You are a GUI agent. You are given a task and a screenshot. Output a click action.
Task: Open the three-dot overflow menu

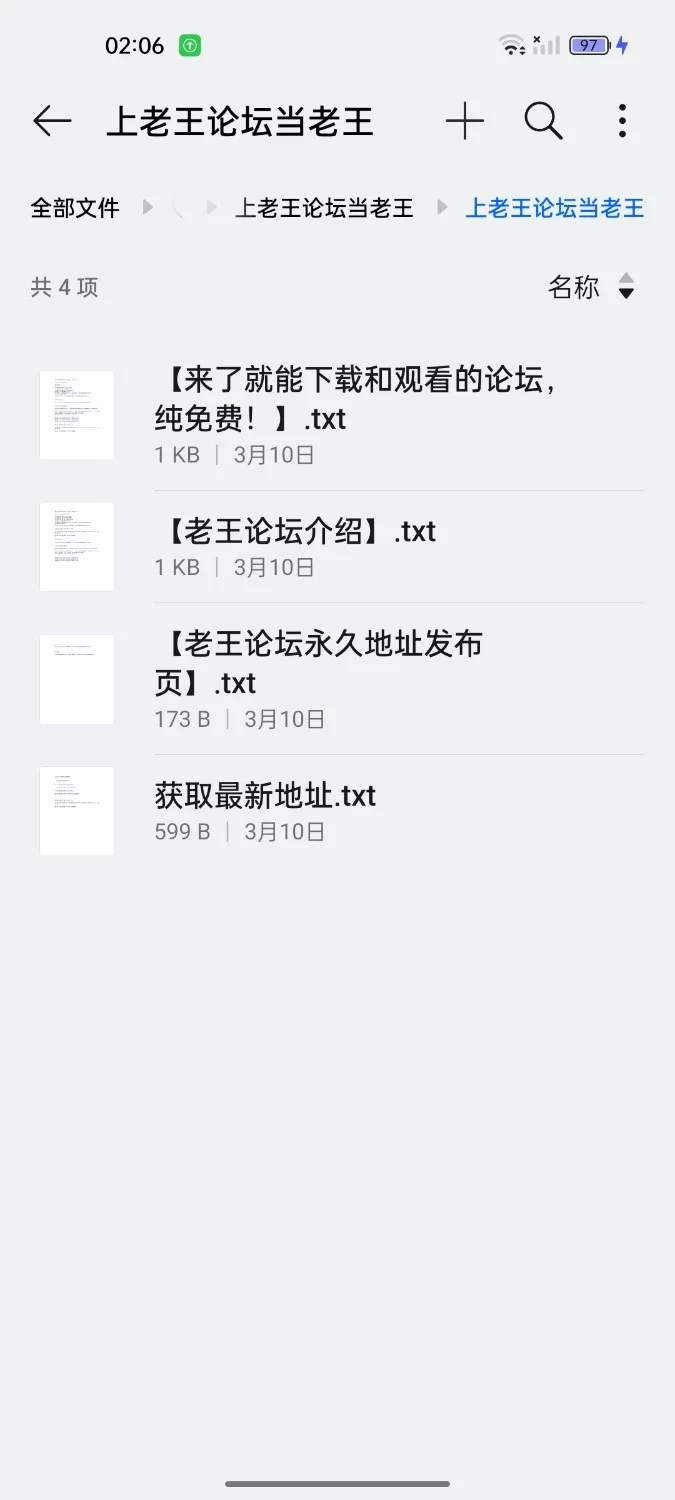[622, 122]
